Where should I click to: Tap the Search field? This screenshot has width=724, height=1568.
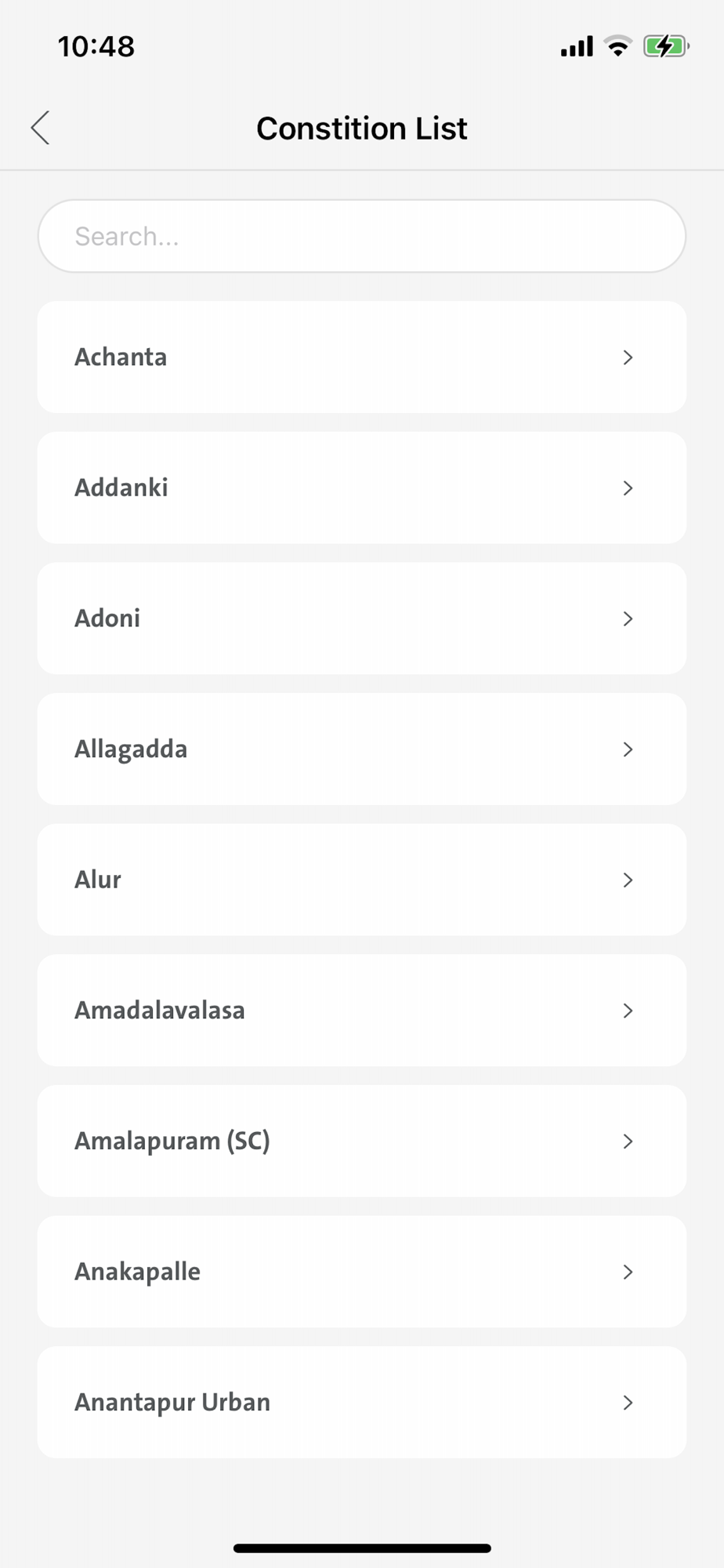click(x=362, y=236)
